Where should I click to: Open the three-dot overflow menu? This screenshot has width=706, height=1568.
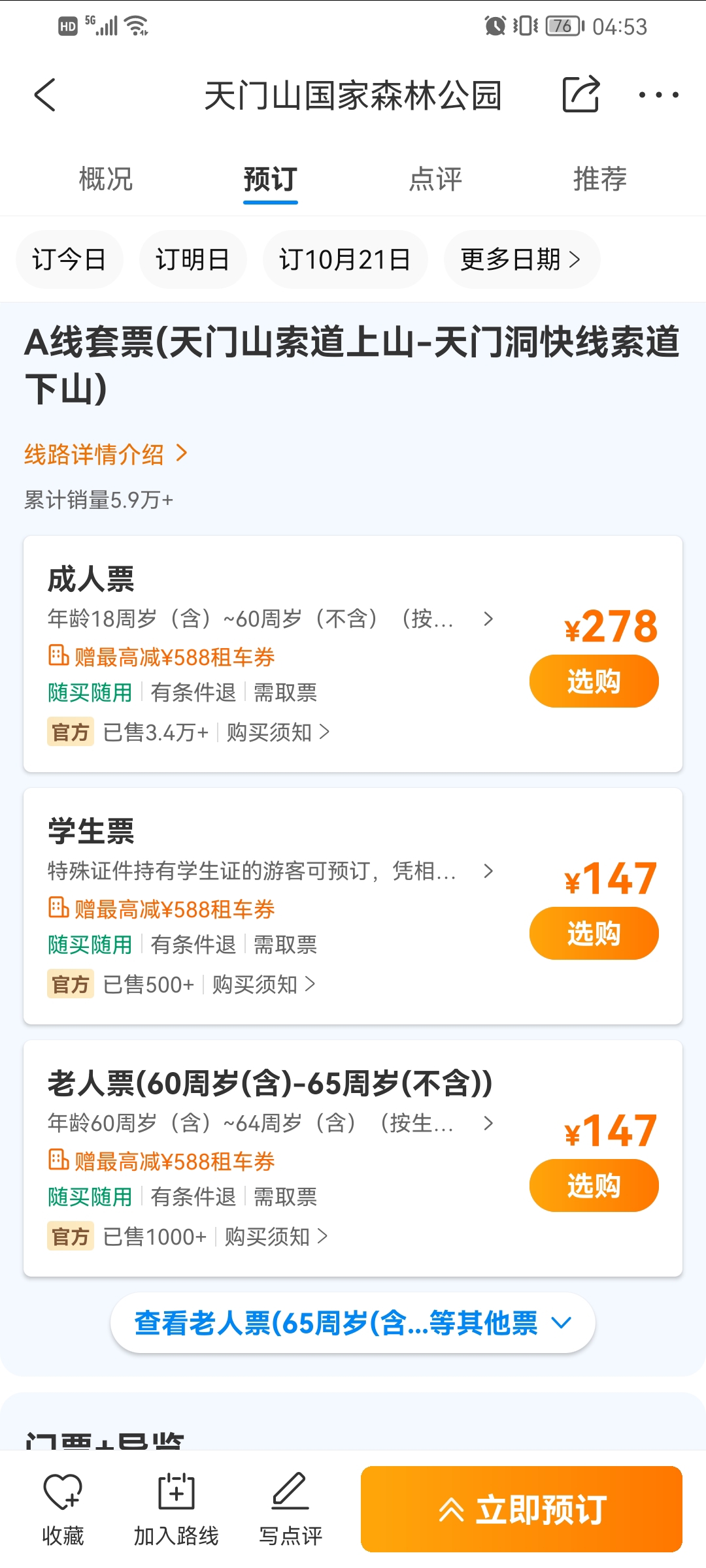(x=658, y=95)
